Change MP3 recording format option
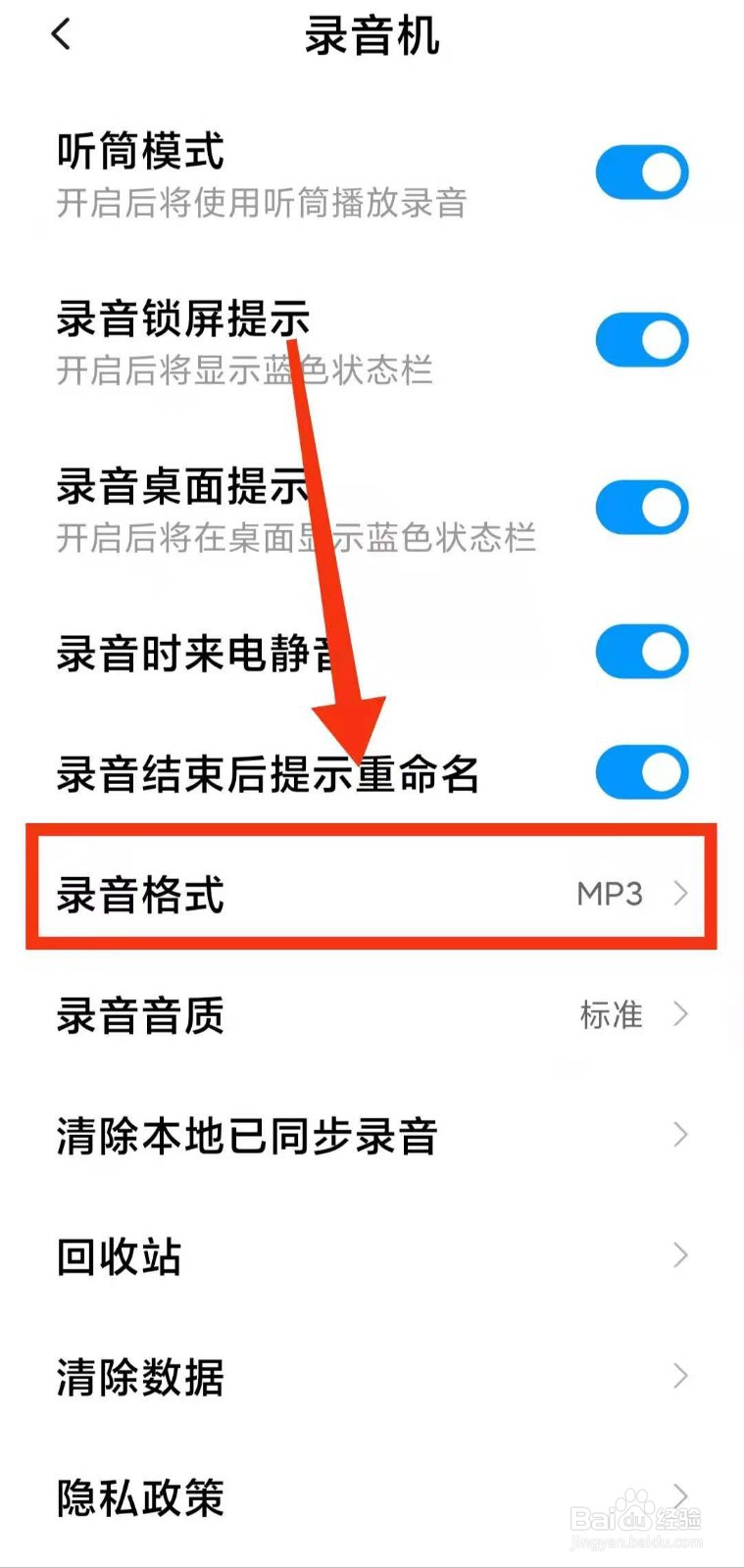The width and height of the screenshot is (744, 1568). (609, 894)
